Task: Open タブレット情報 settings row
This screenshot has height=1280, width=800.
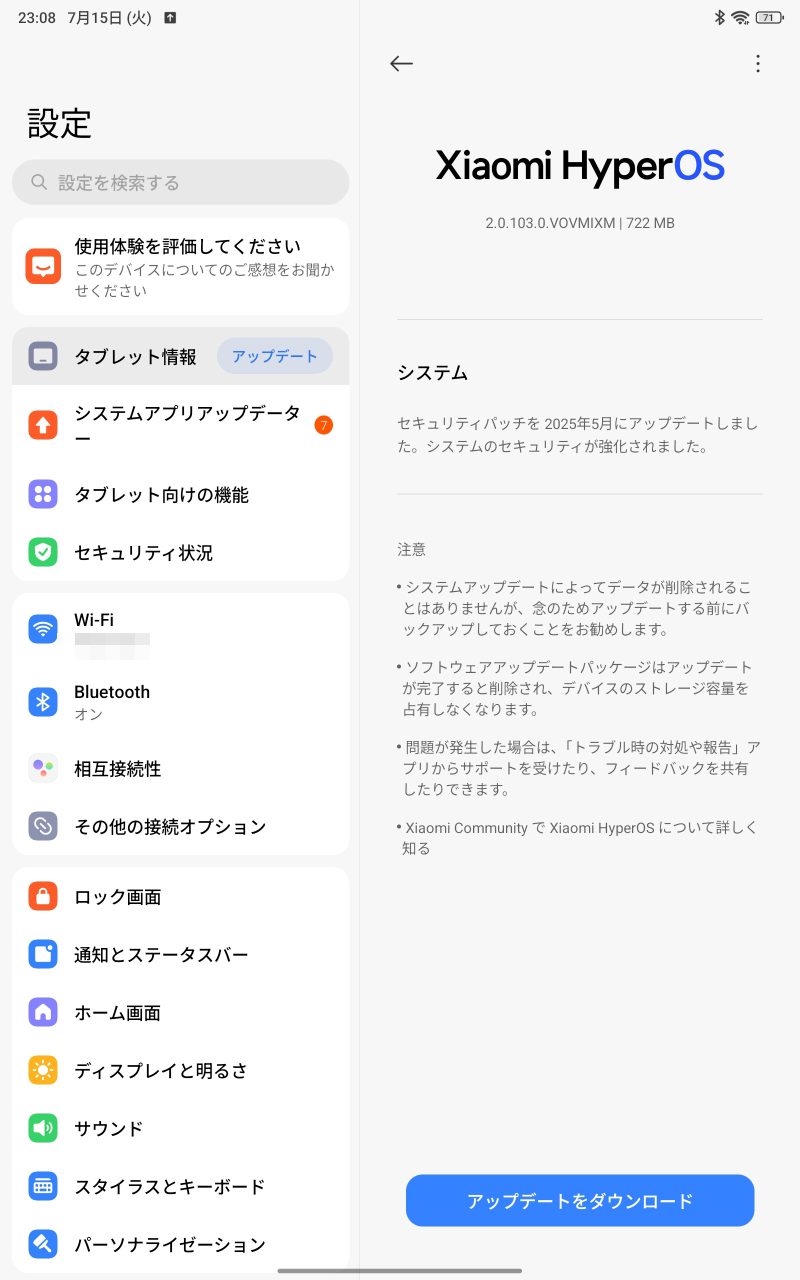Action: 181,356
